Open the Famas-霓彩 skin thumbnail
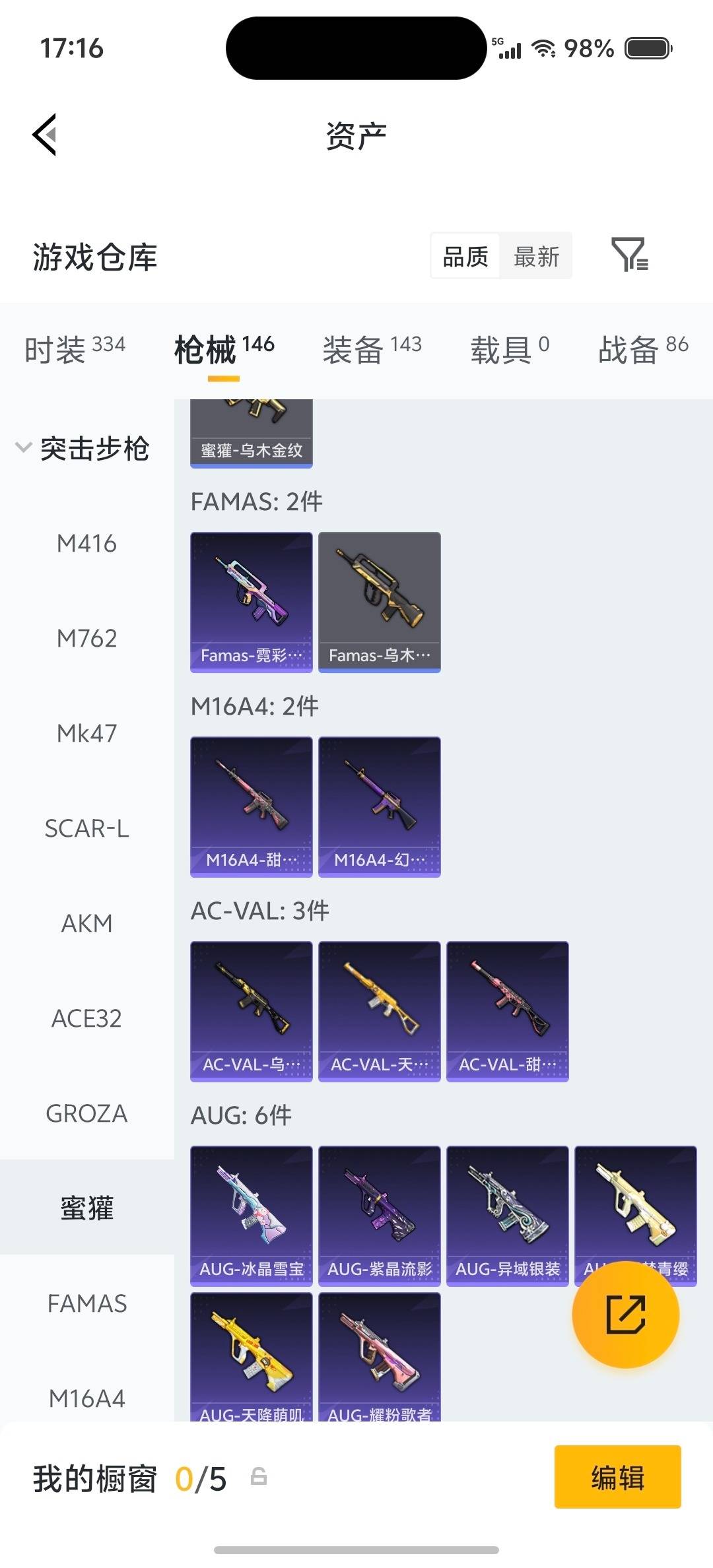The height and width of the screenshot is (1568, 713). 251,601
